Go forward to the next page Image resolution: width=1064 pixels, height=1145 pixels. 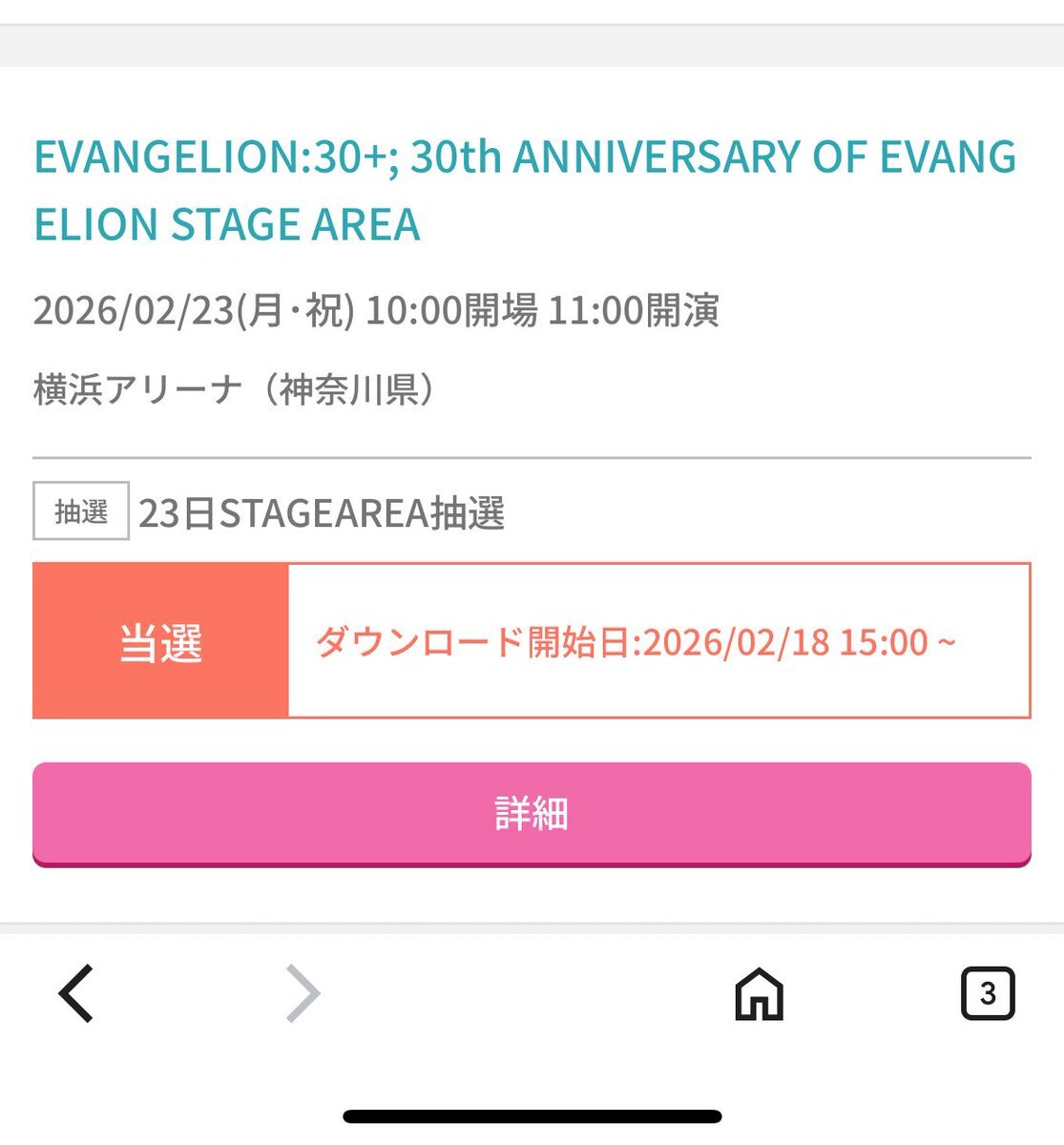pyautogui.click(x=303, y=993)
